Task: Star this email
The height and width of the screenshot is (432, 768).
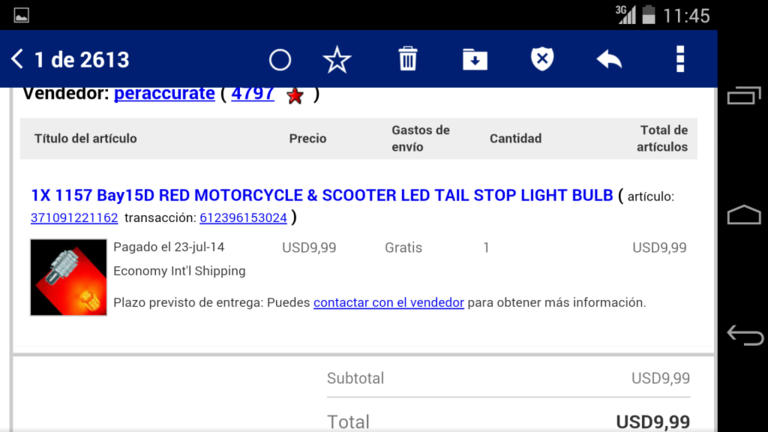Action: [337, 60]
